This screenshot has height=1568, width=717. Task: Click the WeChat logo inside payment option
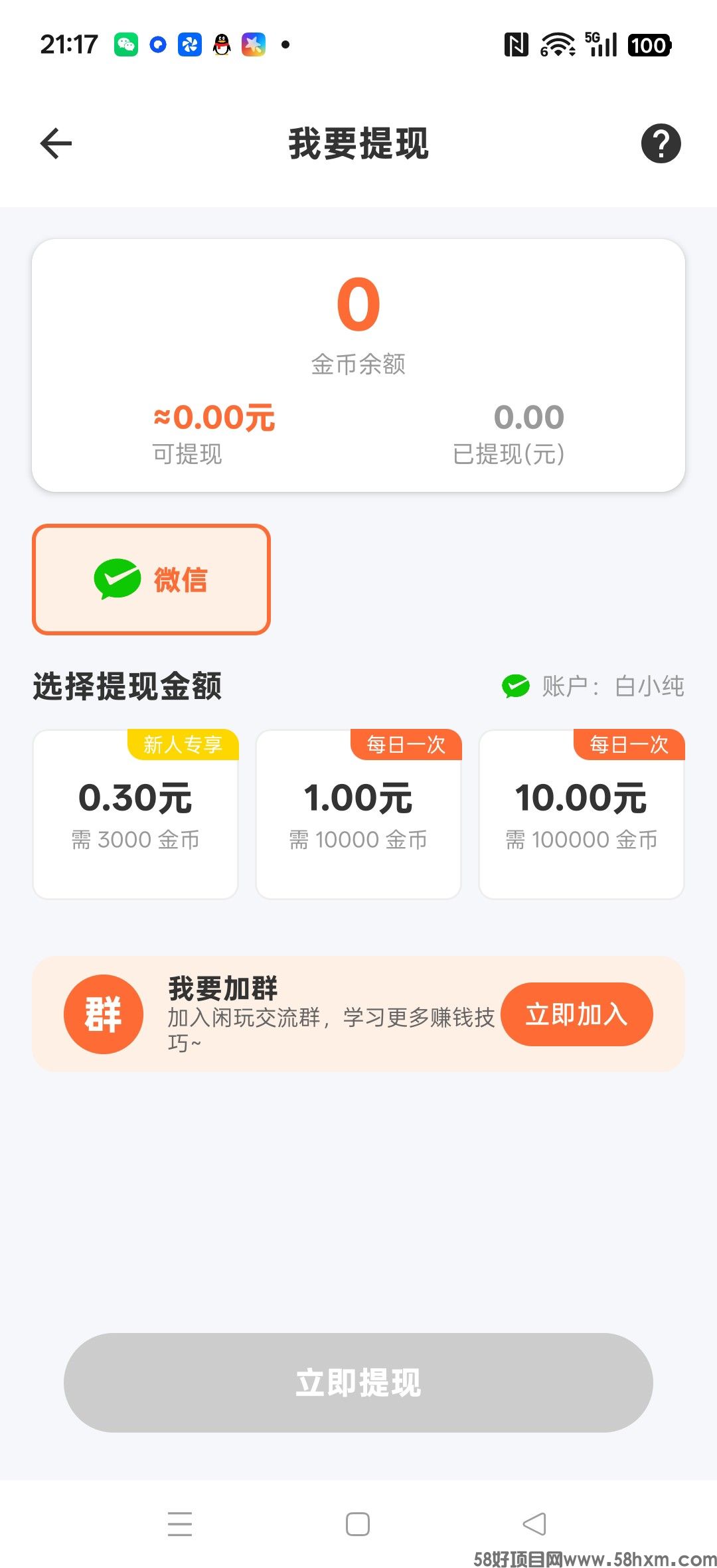tap(118, 578)
